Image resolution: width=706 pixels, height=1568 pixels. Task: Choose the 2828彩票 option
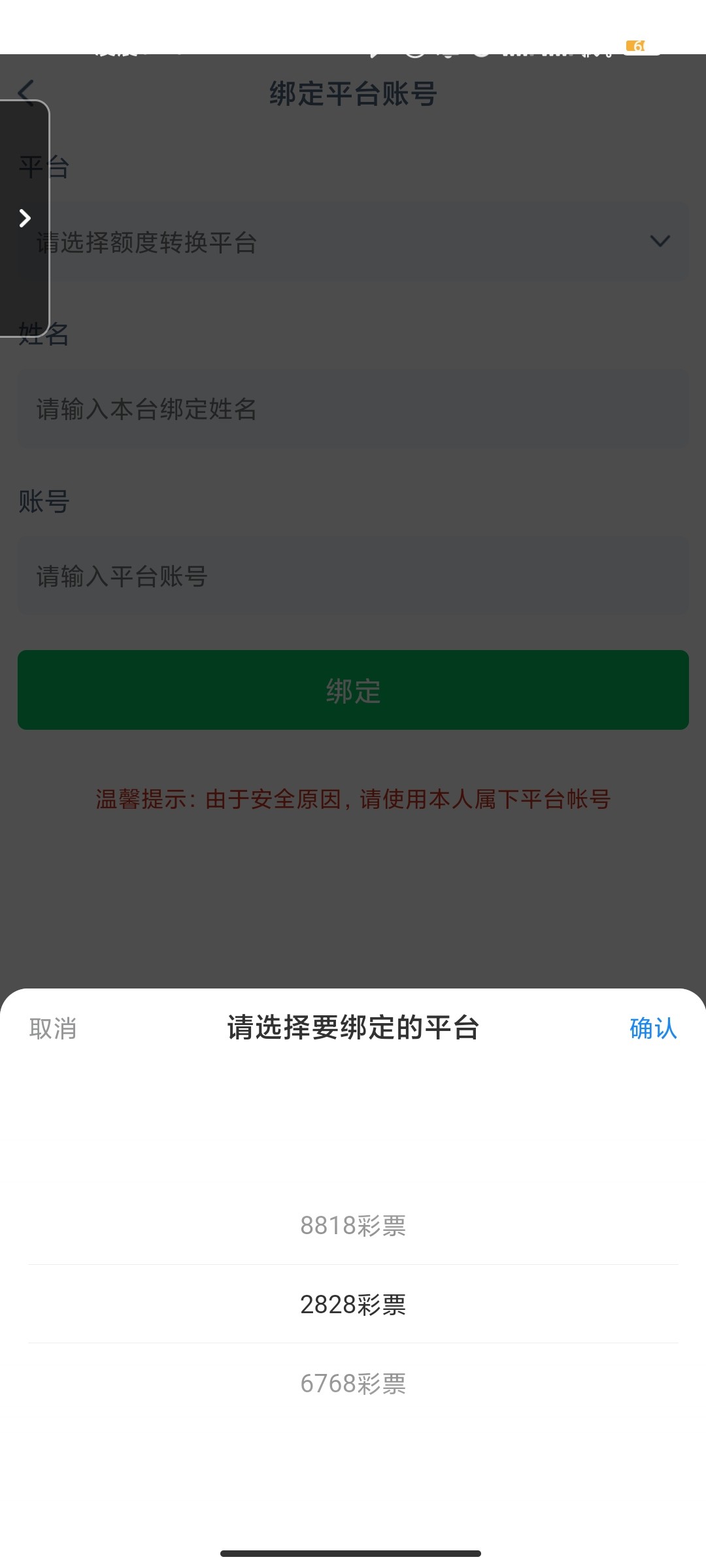point(353,1305)
